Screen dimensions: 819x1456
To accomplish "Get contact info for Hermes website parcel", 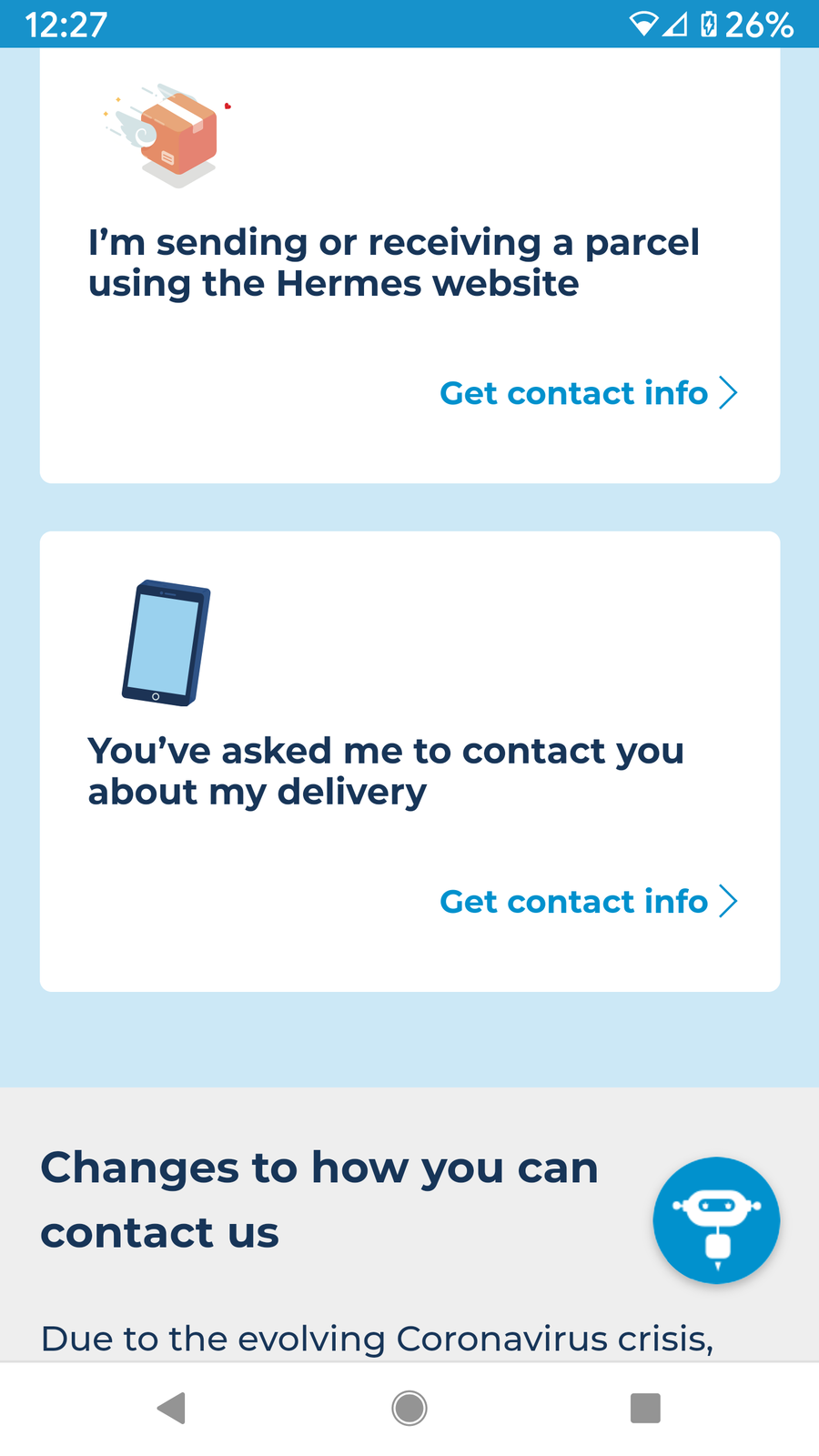I will click(587, 393).
